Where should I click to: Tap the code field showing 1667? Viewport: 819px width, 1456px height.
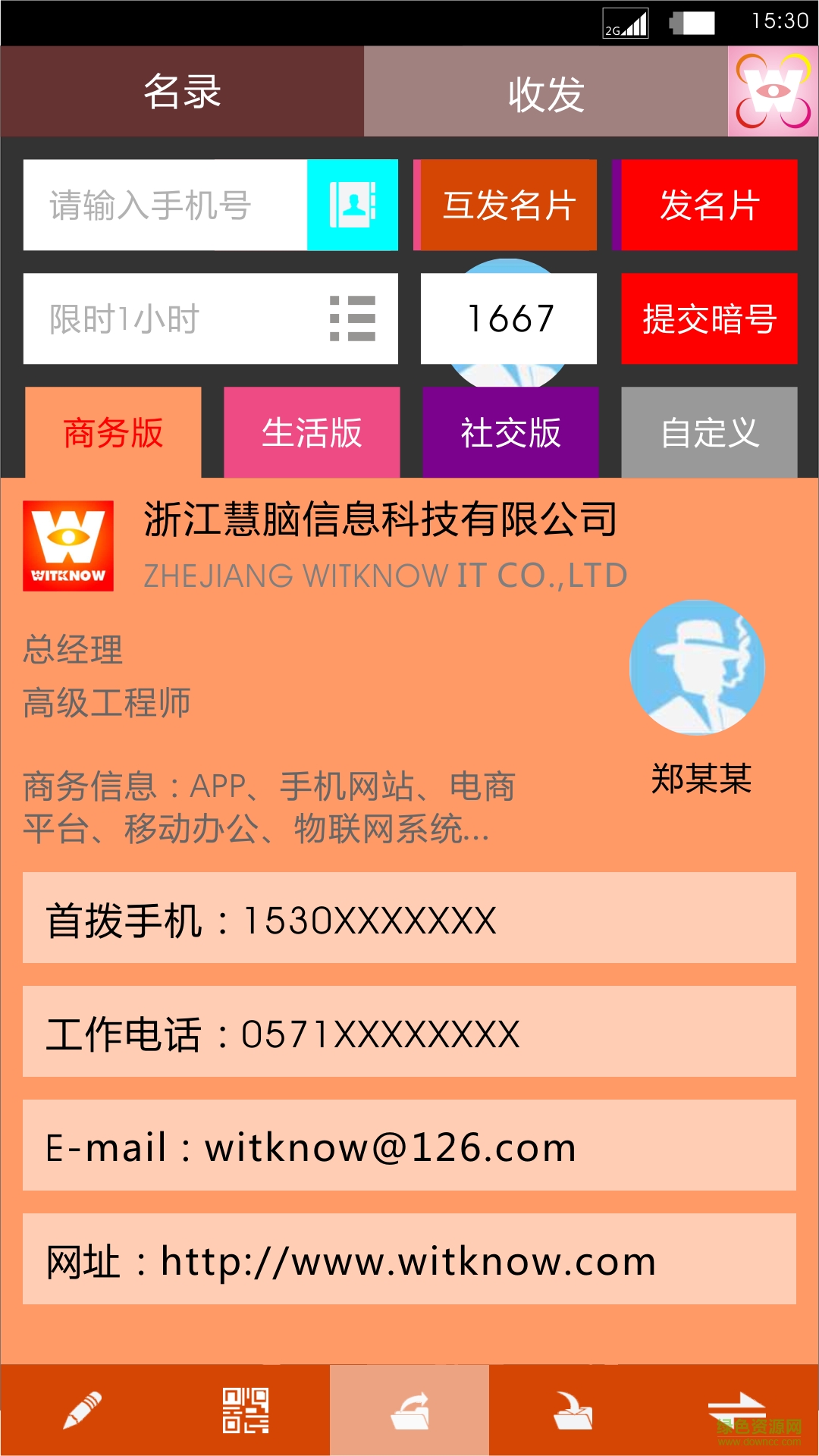click(509, 318)
